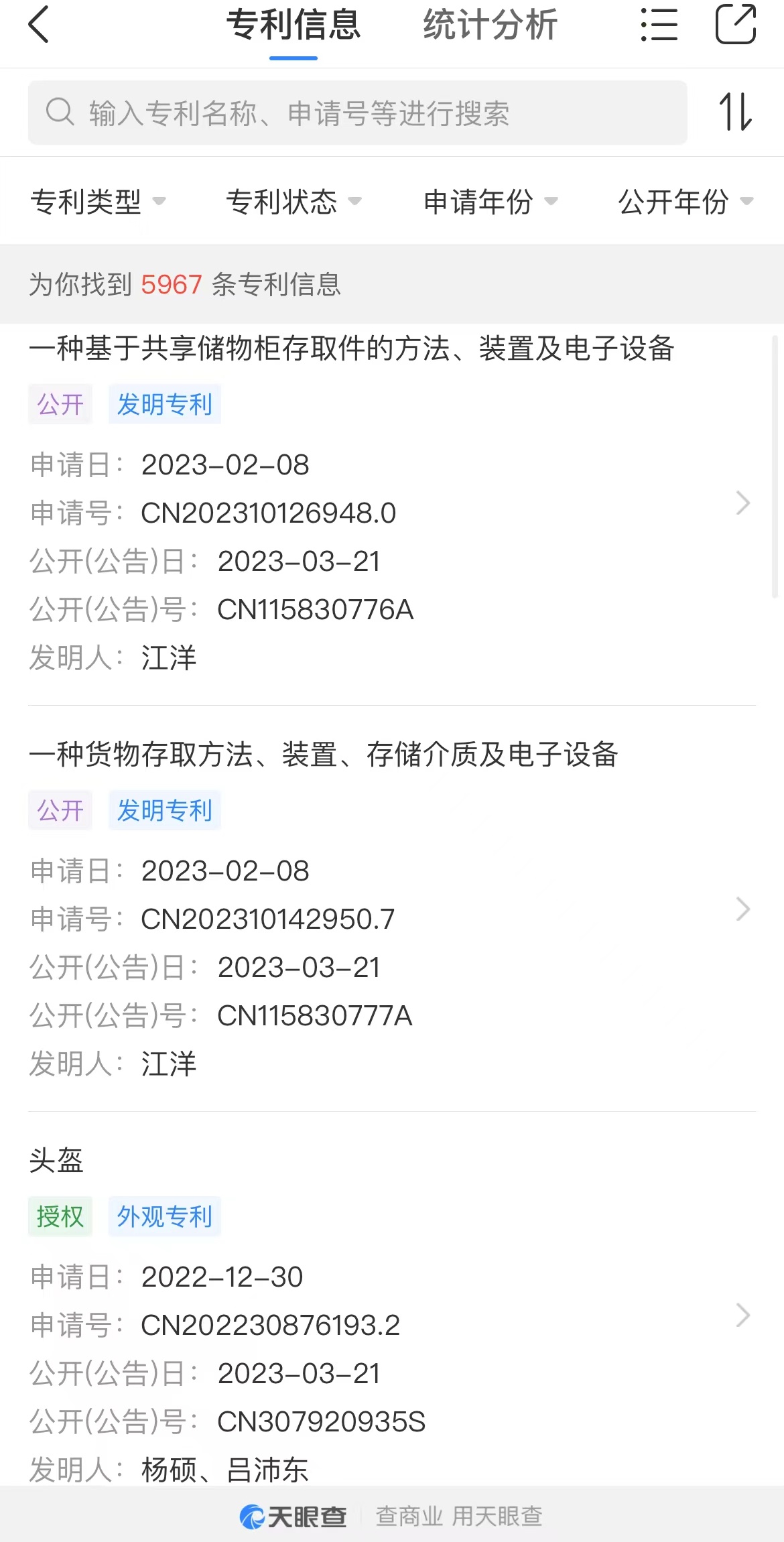This screenshot has height=1542, width=784.
Task: Open the sort order arrows icon
Action: point(735,112)
